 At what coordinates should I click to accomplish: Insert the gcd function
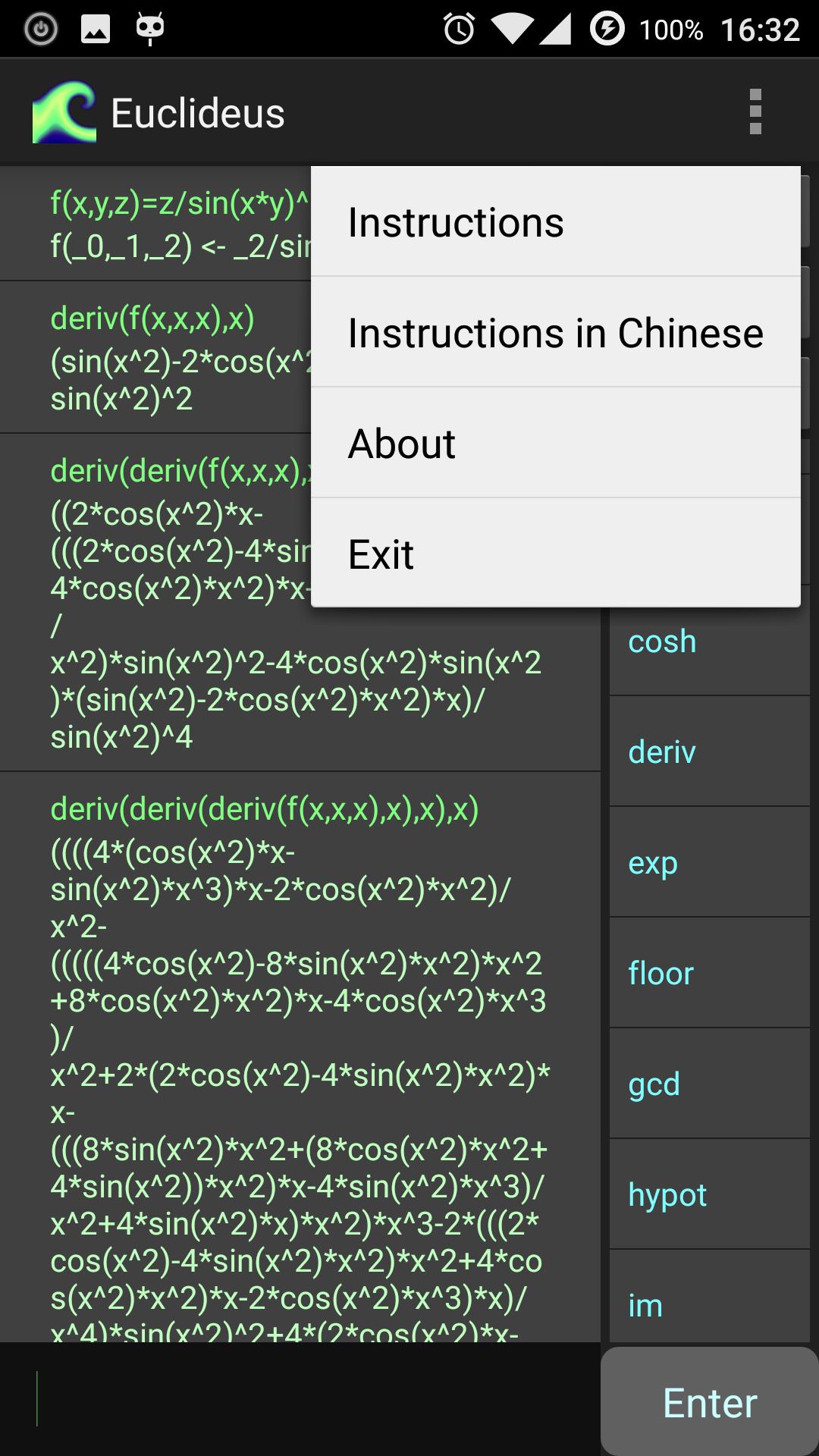pos(709,1084)
